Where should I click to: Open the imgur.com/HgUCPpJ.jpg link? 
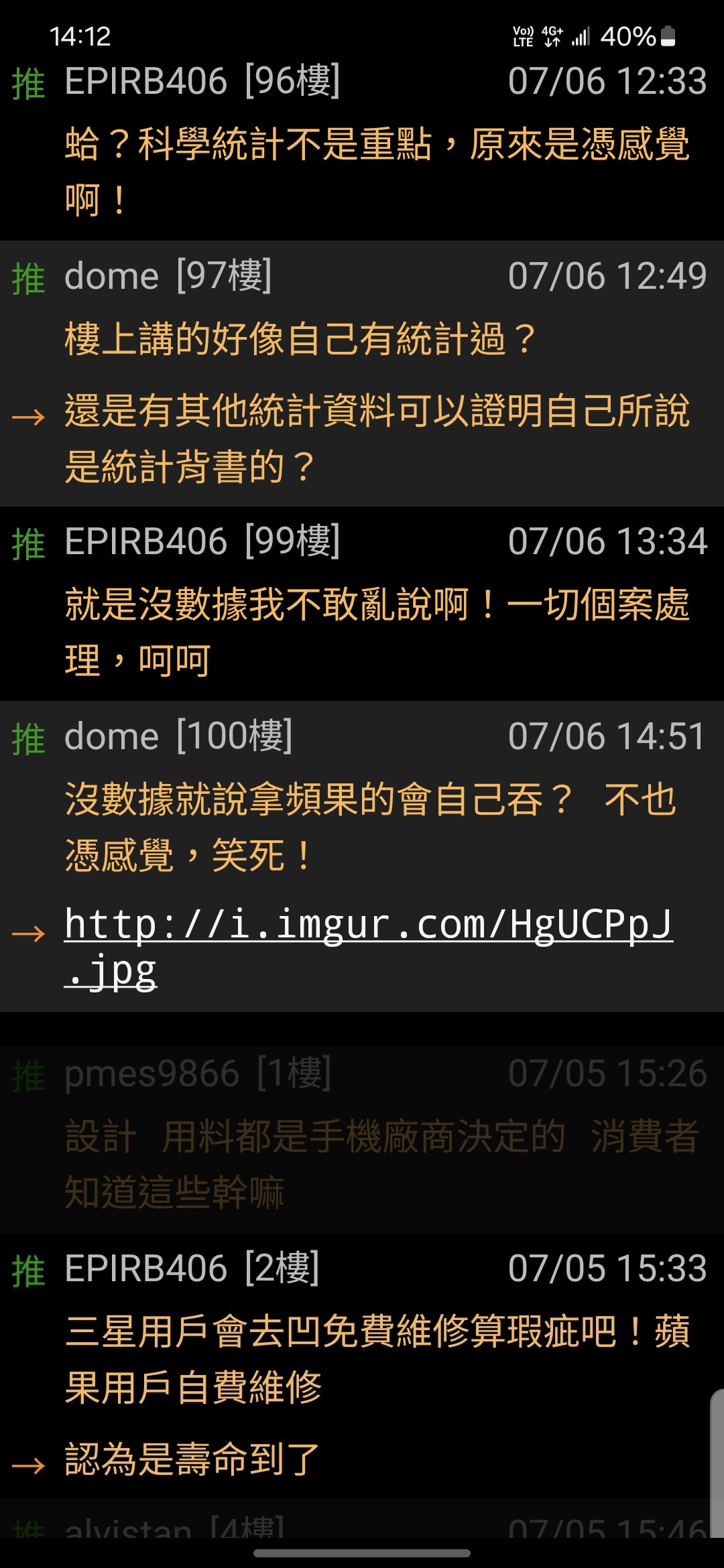click(368, 948)
